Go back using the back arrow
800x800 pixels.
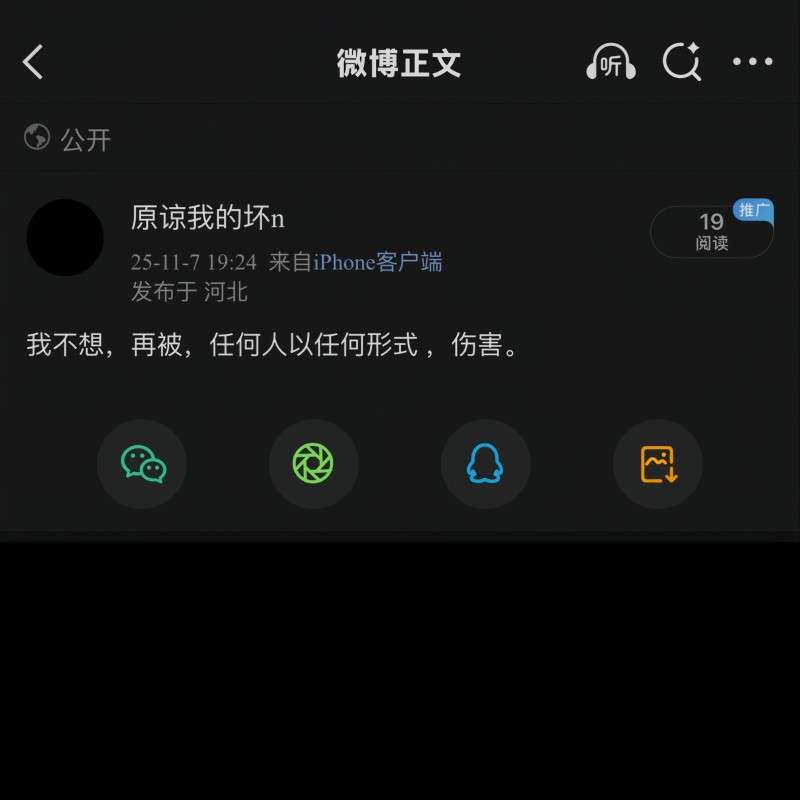(34, 63)
